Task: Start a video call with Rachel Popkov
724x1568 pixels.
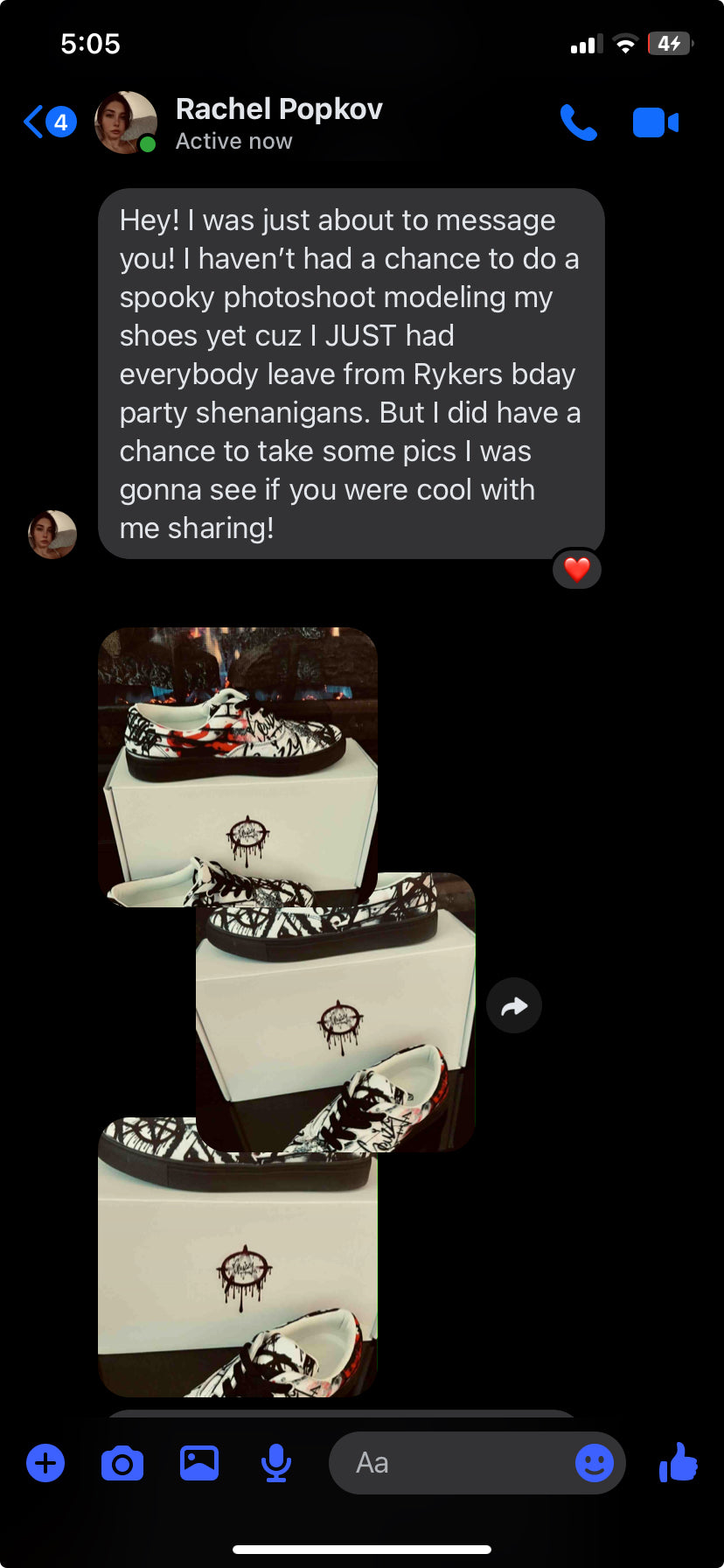Action: click(655, 122)
